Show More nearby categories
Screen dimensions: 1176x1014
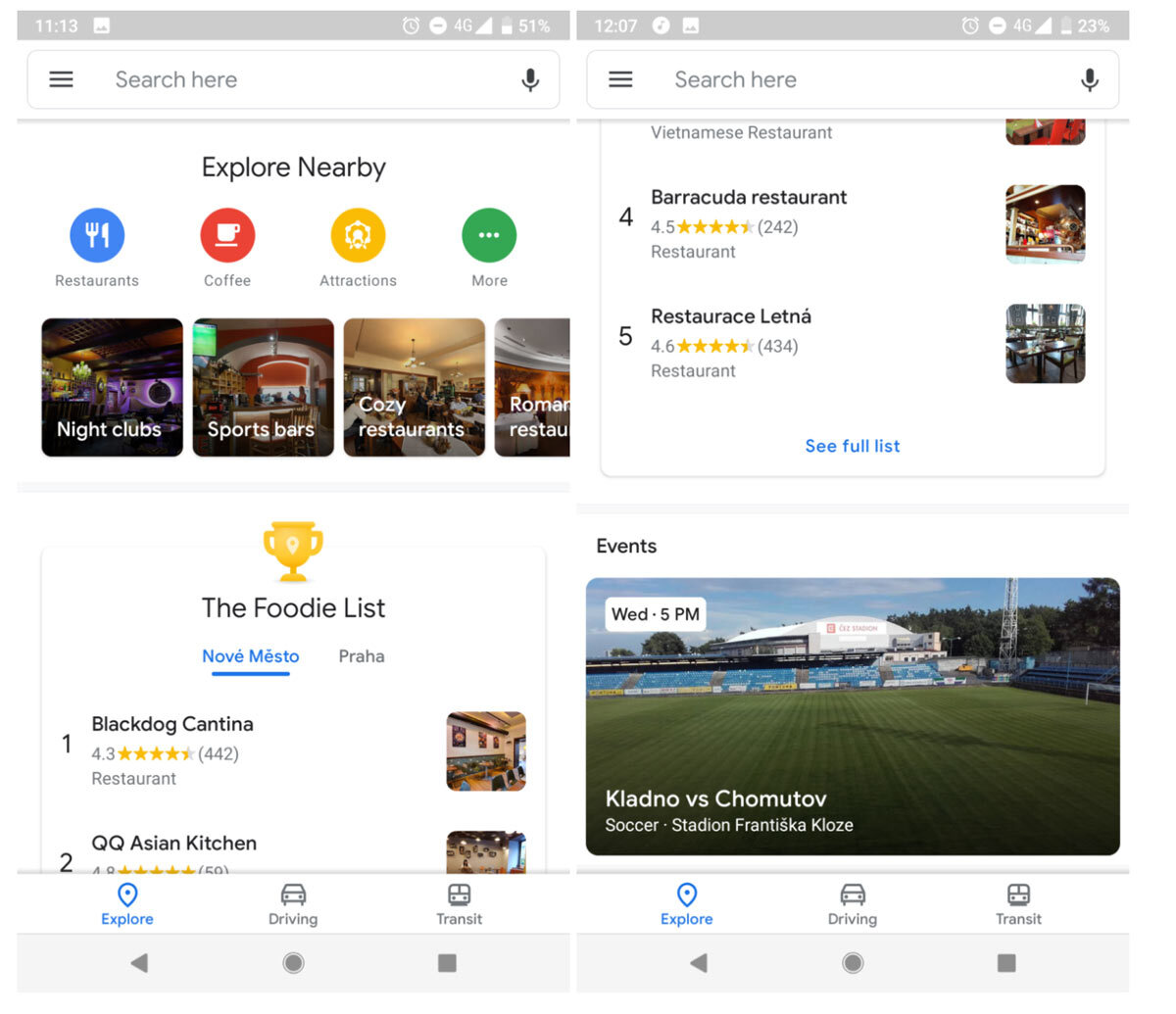(x=489, y=236)
